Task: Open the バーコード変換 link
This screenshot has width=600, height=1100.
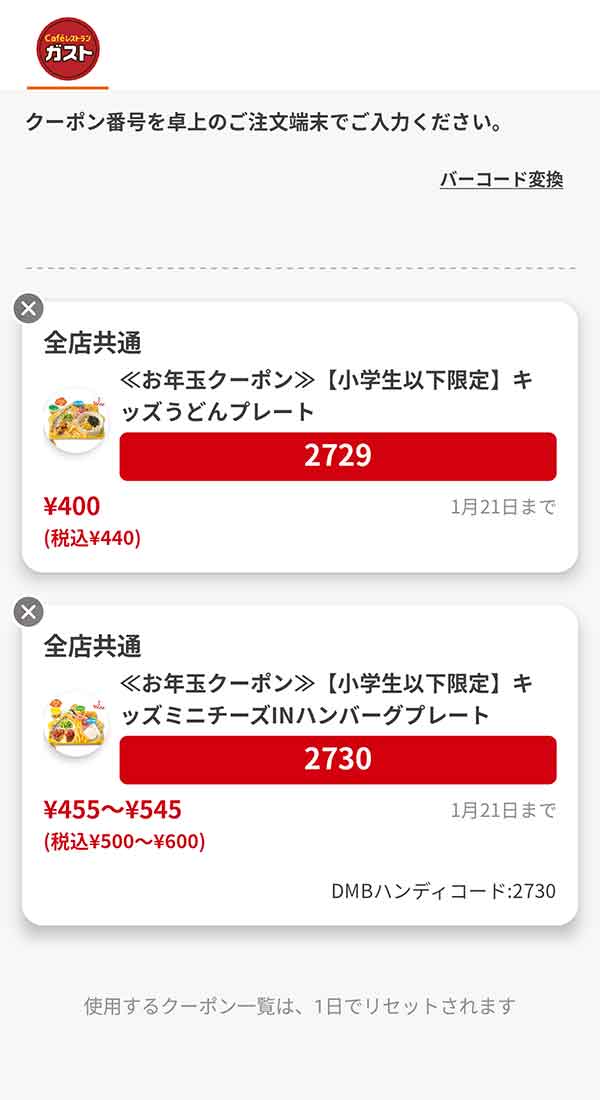Action: 501,180
